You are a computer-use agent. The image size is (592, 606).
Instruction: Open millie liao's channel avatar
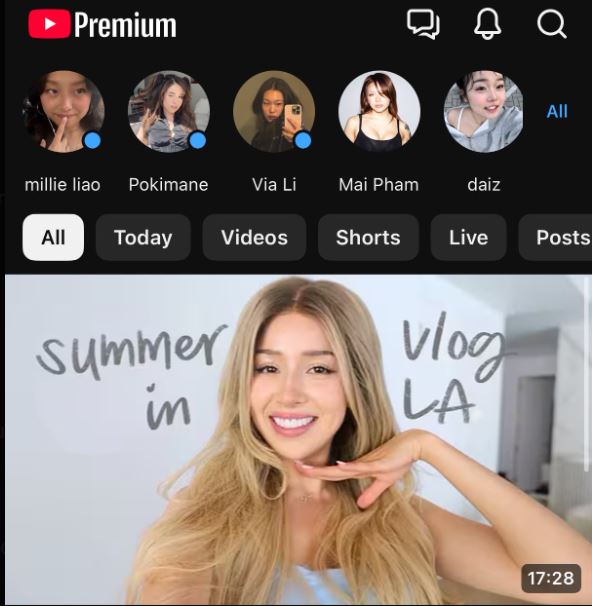pyautogui.click(x=63, y=111)
